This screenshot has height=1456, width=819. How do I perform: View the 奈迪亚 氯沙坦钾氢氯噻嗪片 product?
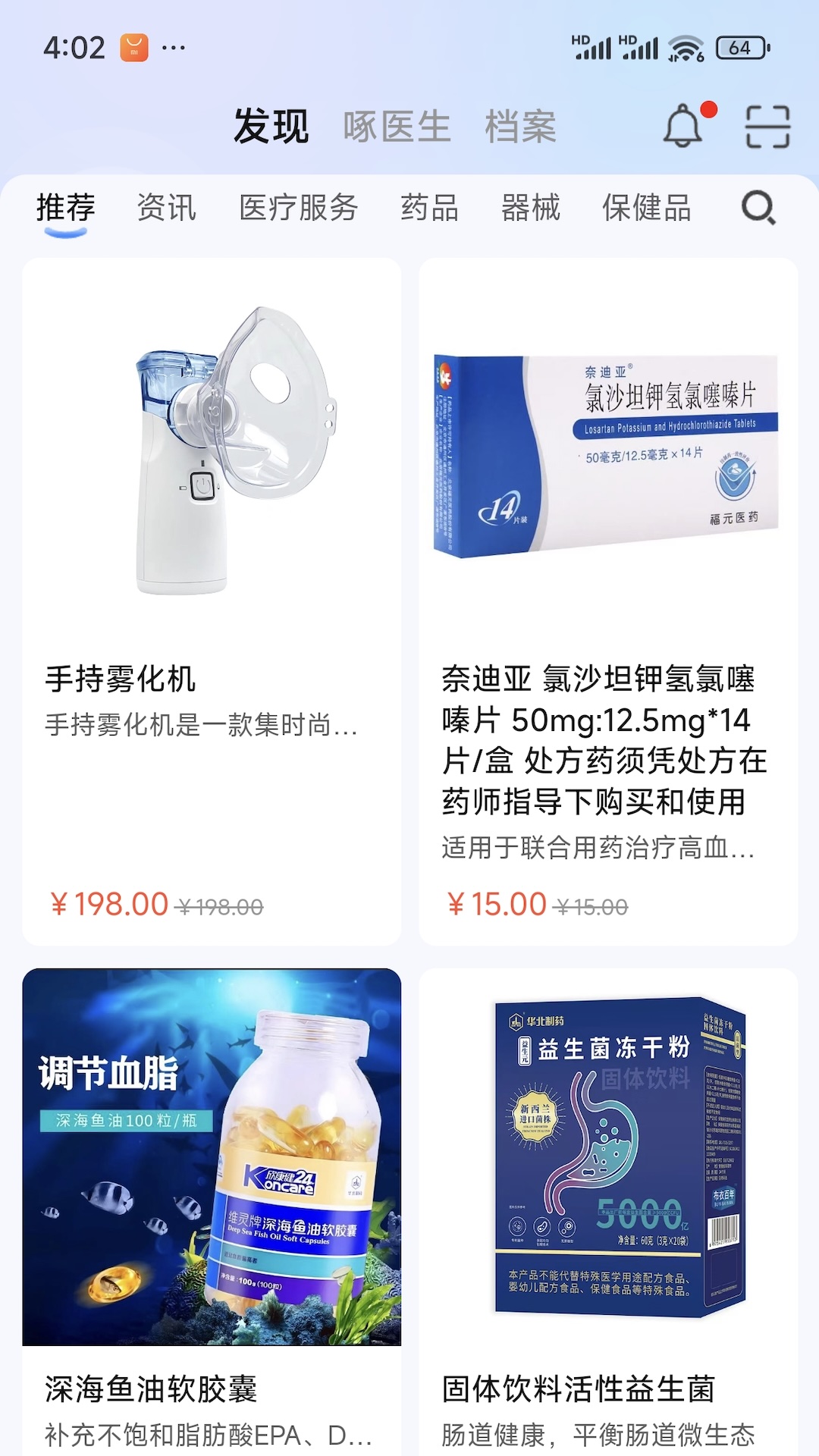click(608, 599)
